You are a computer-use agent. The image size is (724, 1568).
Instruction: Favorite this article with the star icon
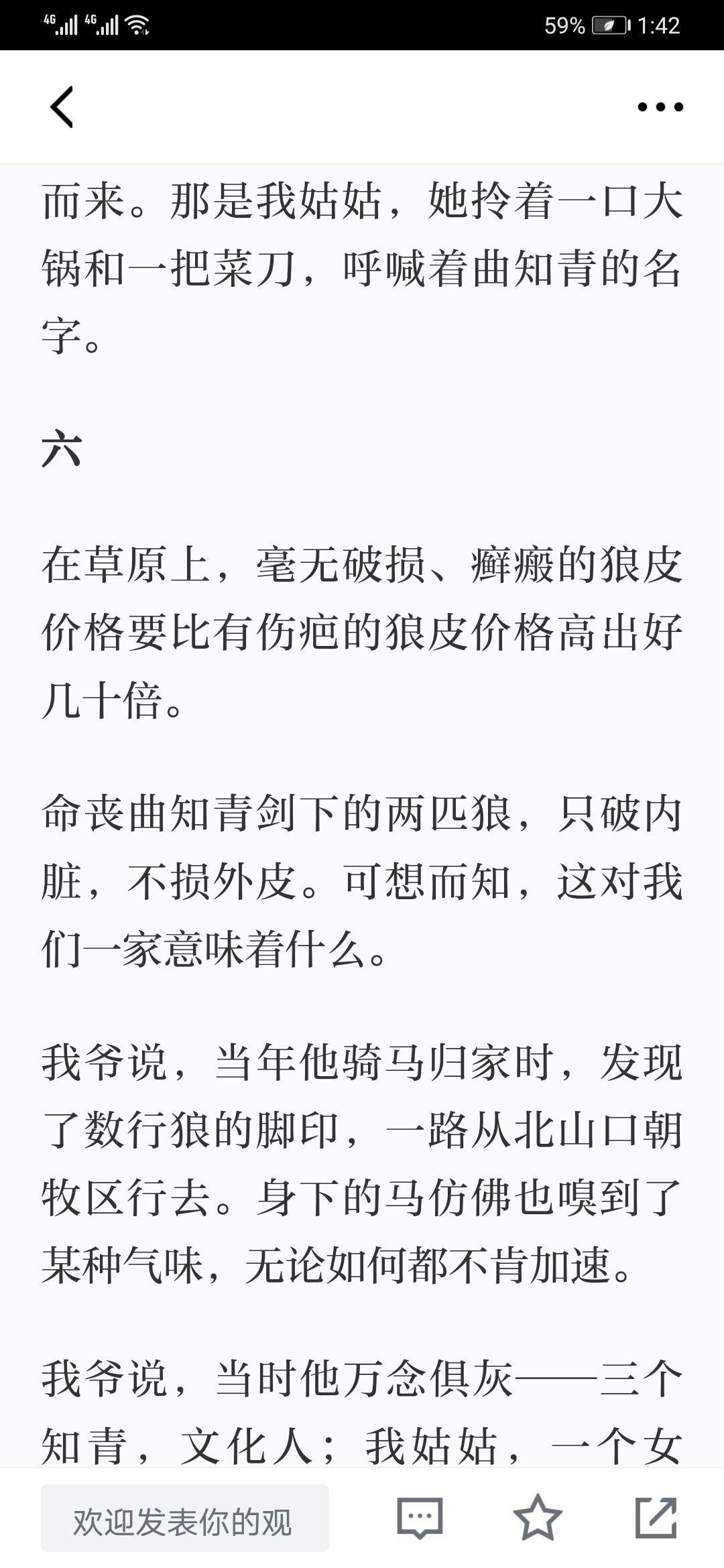point(538,1518)
